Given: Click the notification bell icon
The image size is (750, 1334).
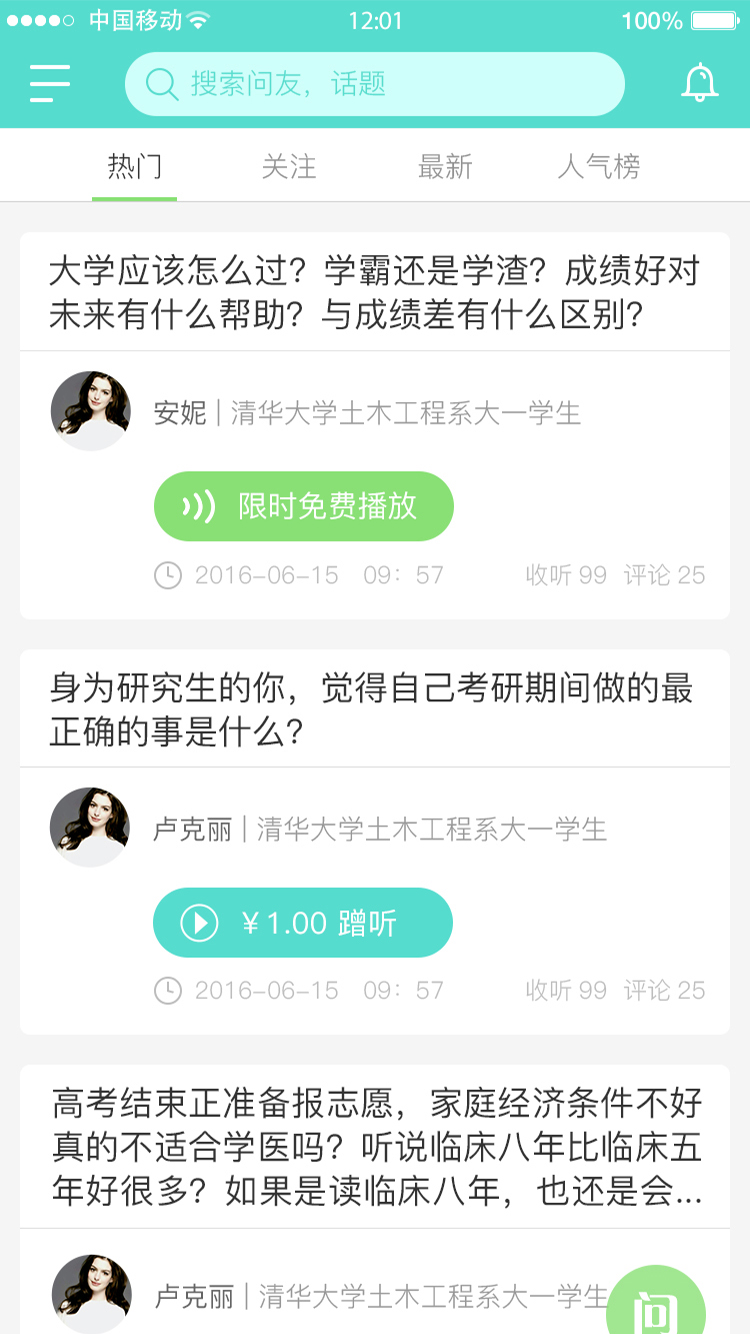Looking at the screenshot, I should pyautogui.click(x=700, y=83).
